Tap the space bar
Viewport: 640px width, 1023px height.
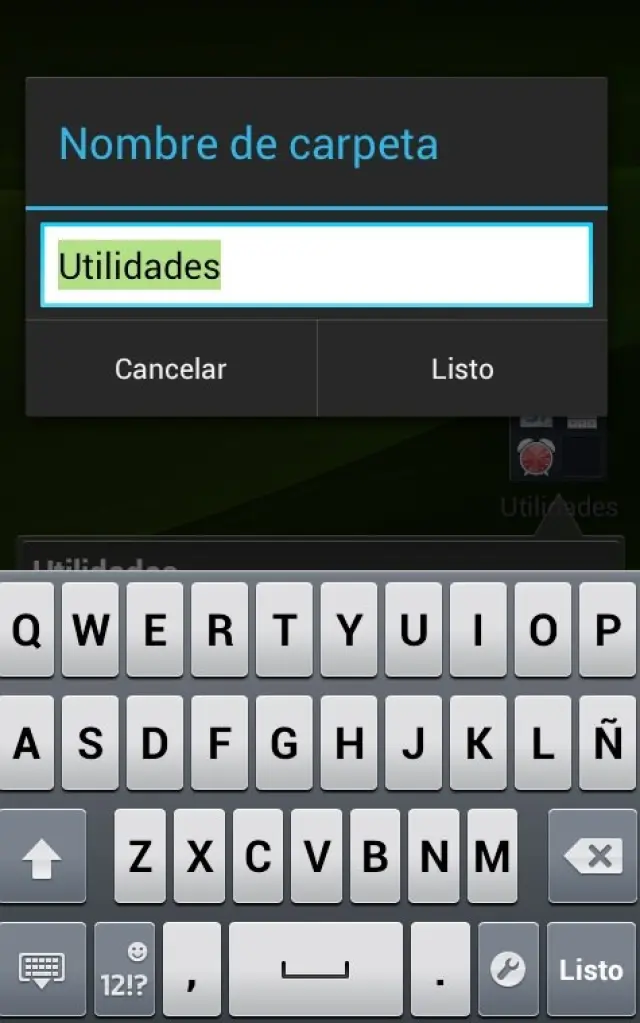(315, 970)
